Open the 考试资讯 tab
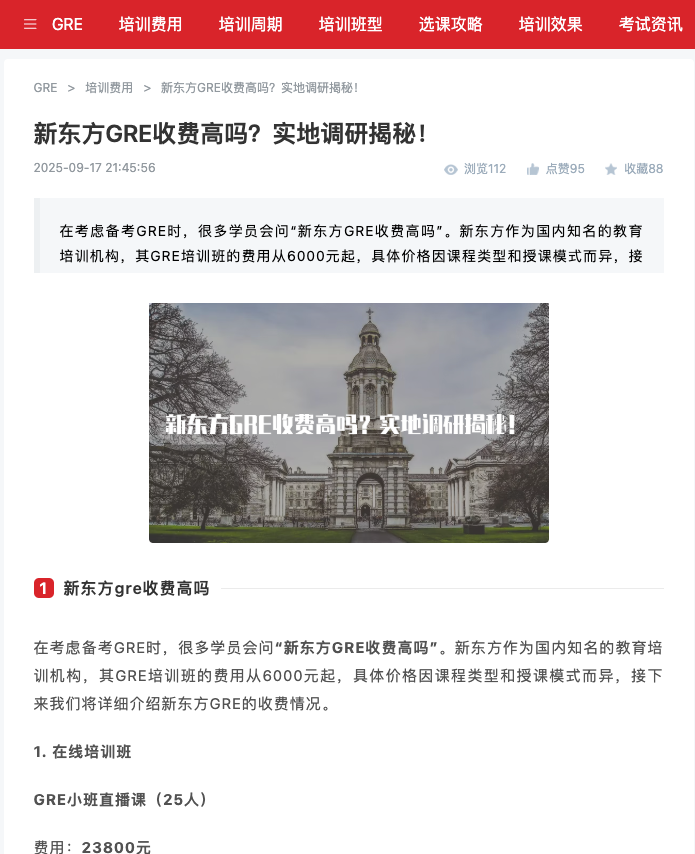 [650, 24]
